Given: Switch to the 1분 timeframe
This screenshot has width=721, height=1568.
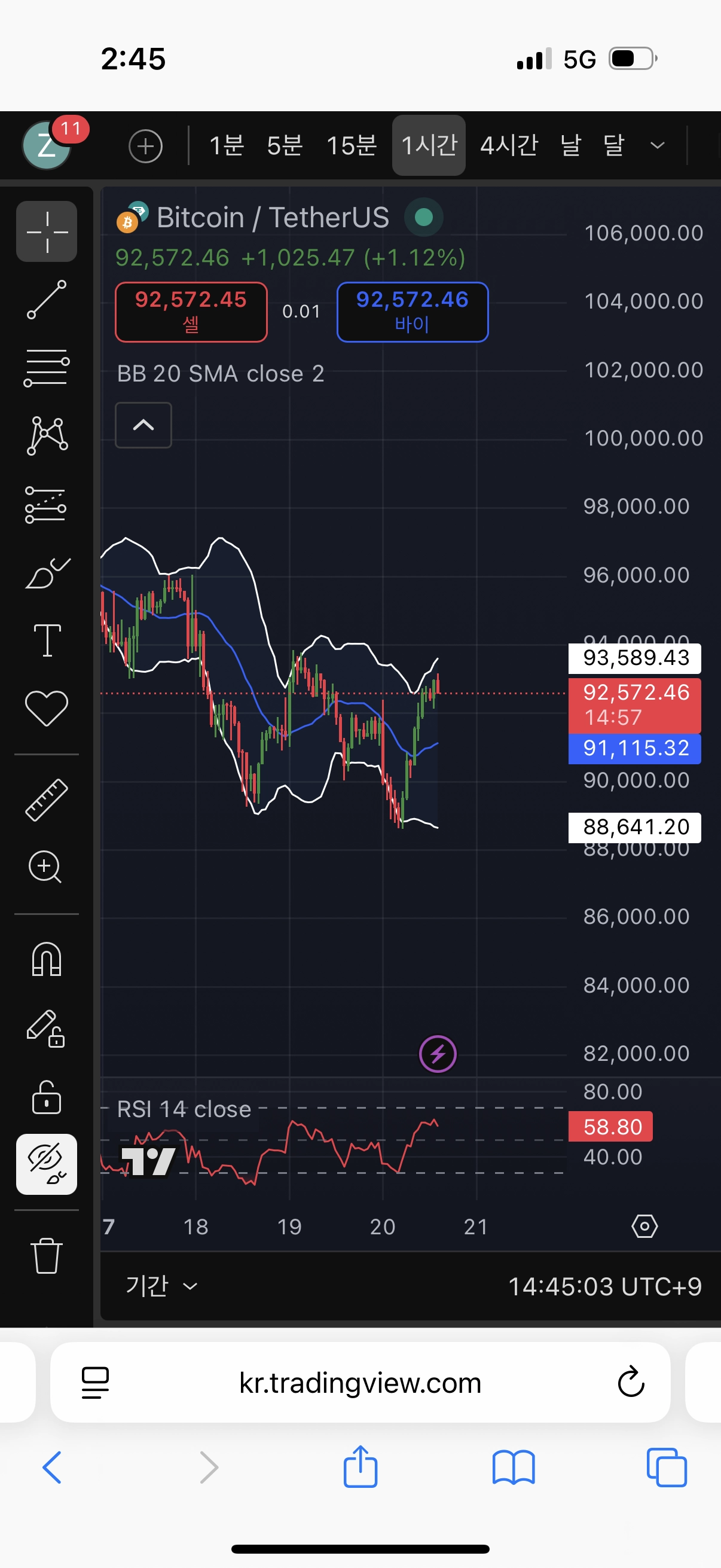Looking at the screenshot, I should 227,146.
